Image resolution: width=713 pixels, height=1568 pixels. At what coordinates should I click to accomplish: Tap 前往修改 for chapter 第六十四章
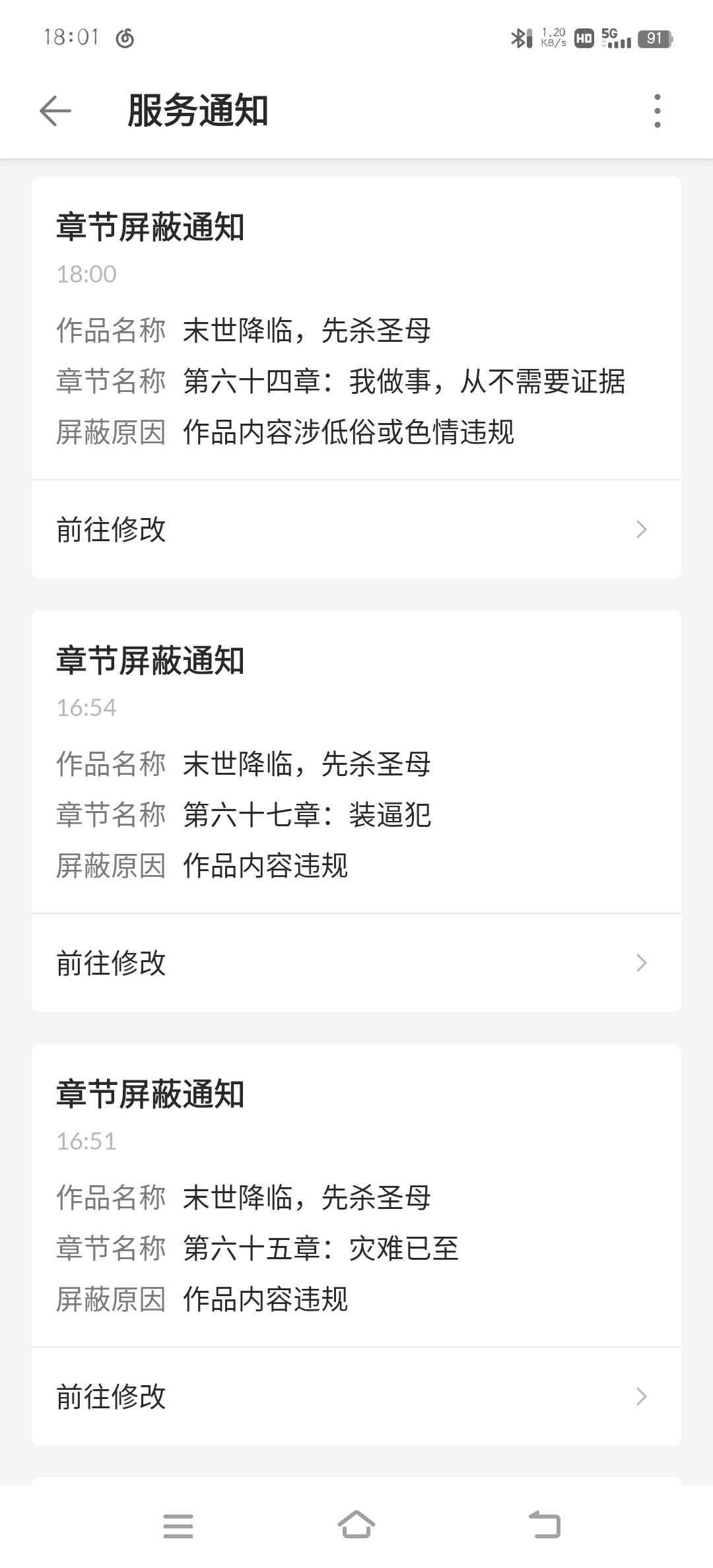pyautogui.click(x=355, y=529)
